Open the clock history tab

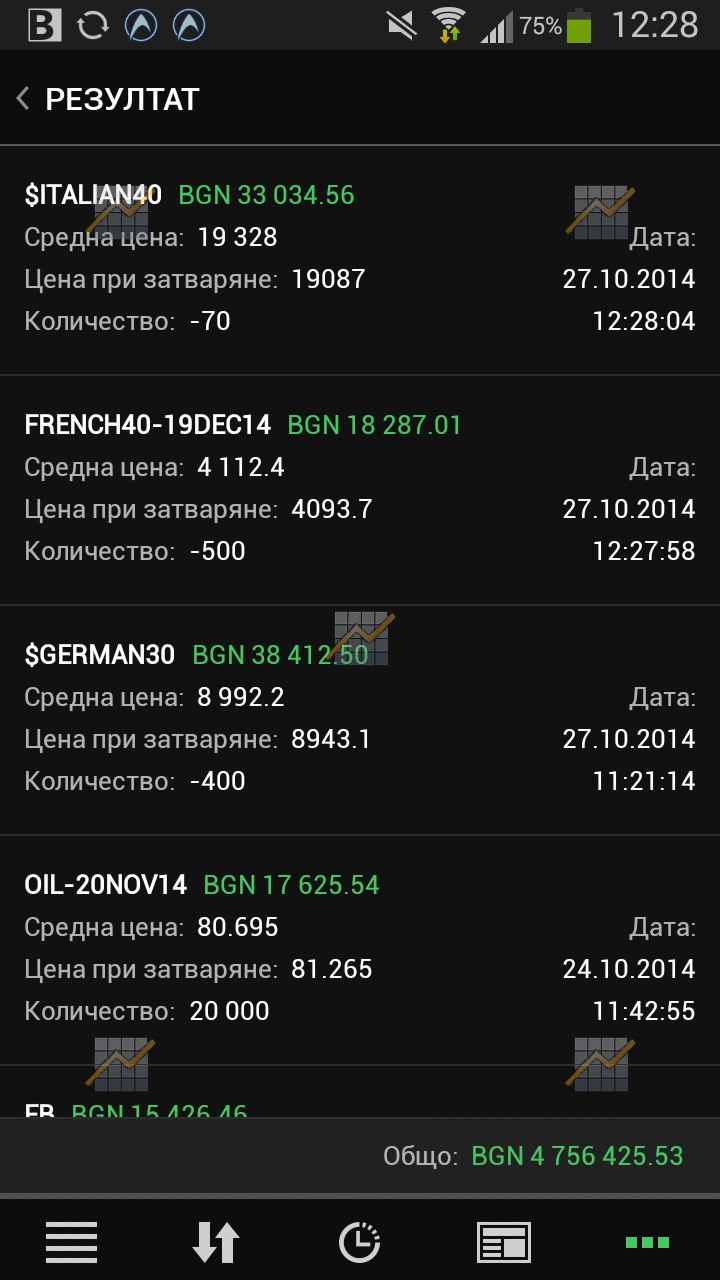point(360,1242)
